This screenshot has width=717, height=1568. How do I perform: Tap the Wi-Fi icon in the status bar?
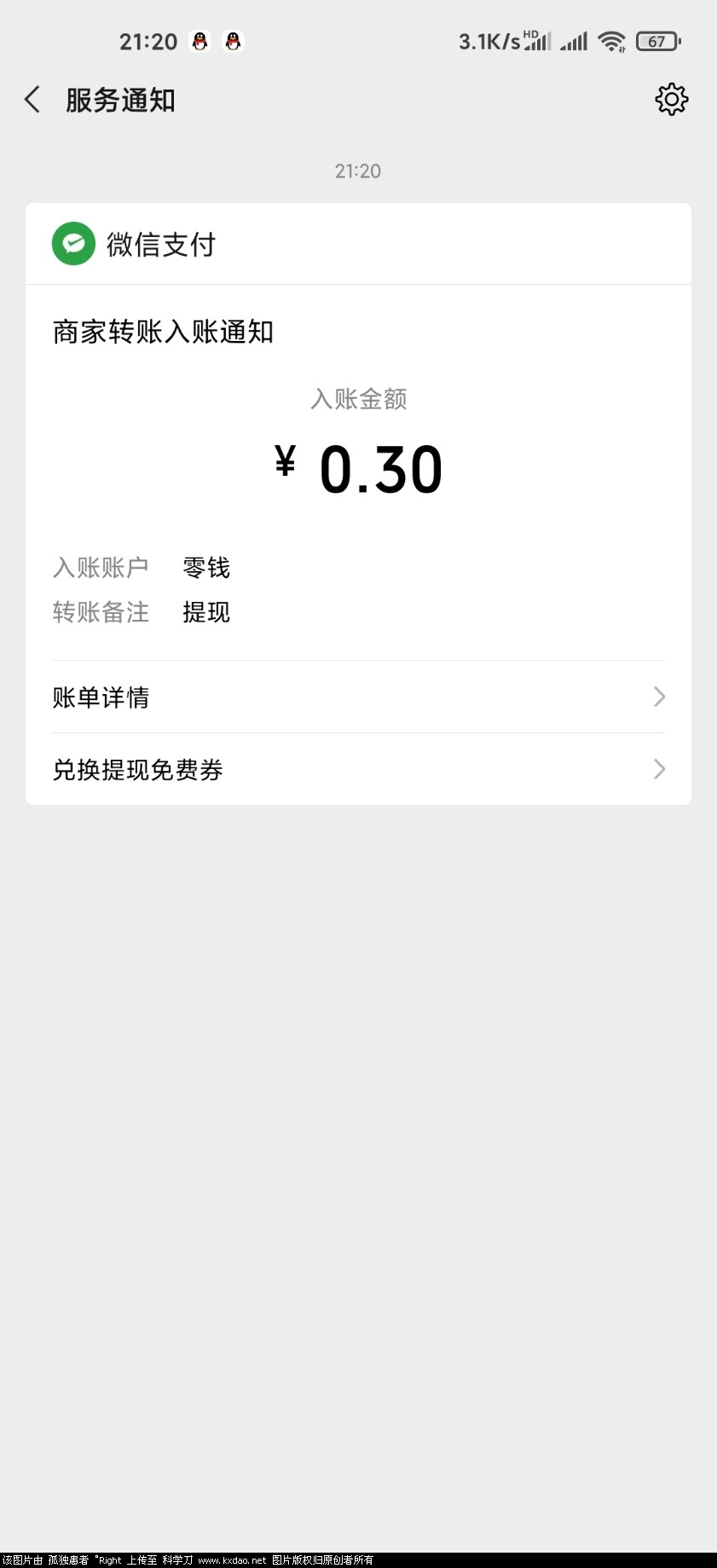click(x=613, y=40)
